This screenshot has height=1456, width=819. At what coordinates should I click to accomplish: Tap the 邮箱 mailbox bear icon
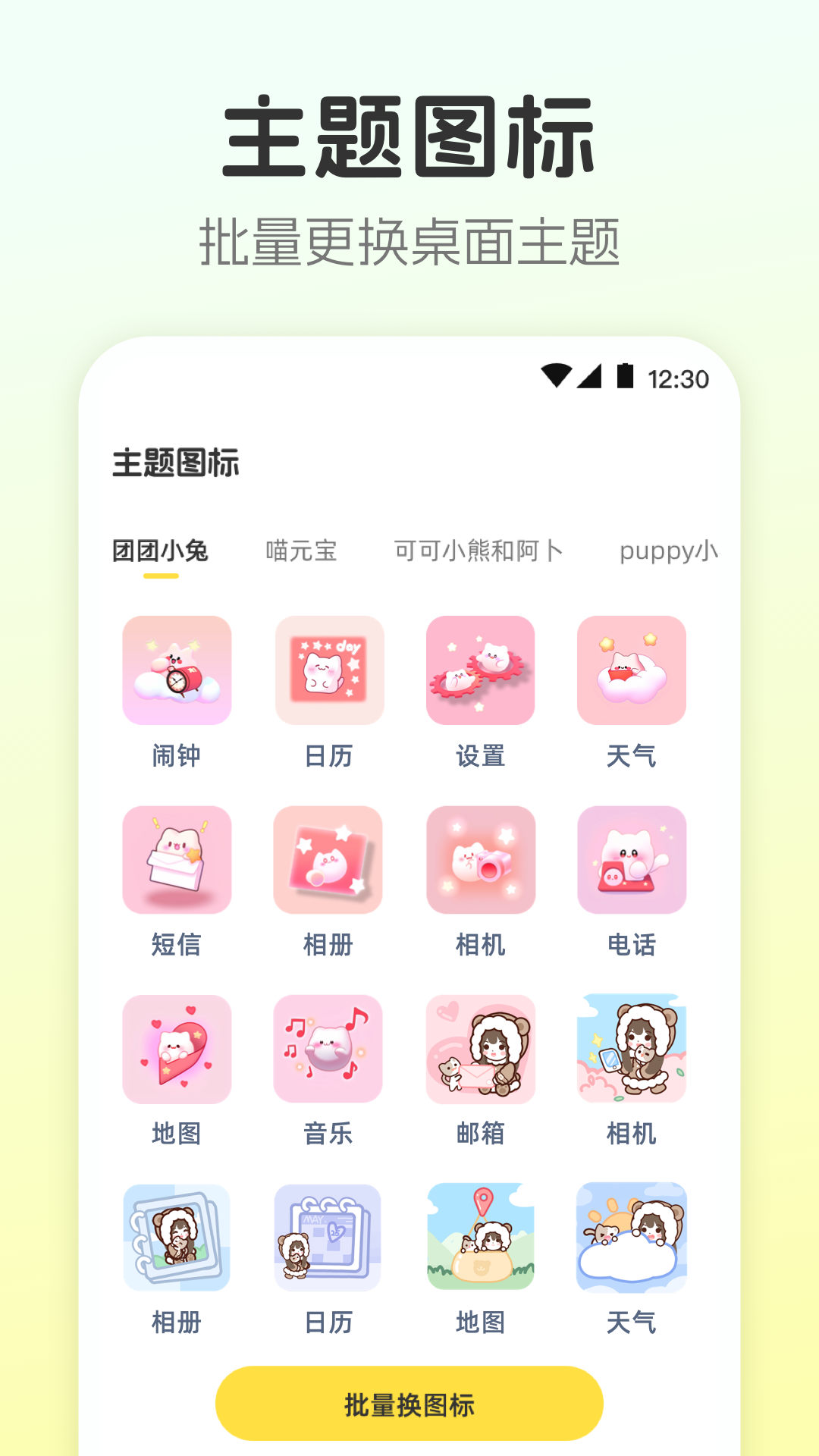coord(480,1049)
